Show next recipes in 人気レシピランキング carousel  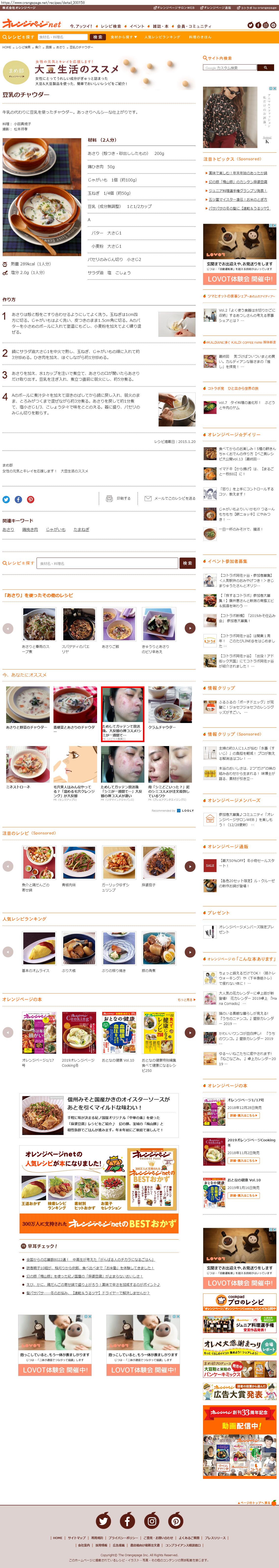[x=190, y=951]
